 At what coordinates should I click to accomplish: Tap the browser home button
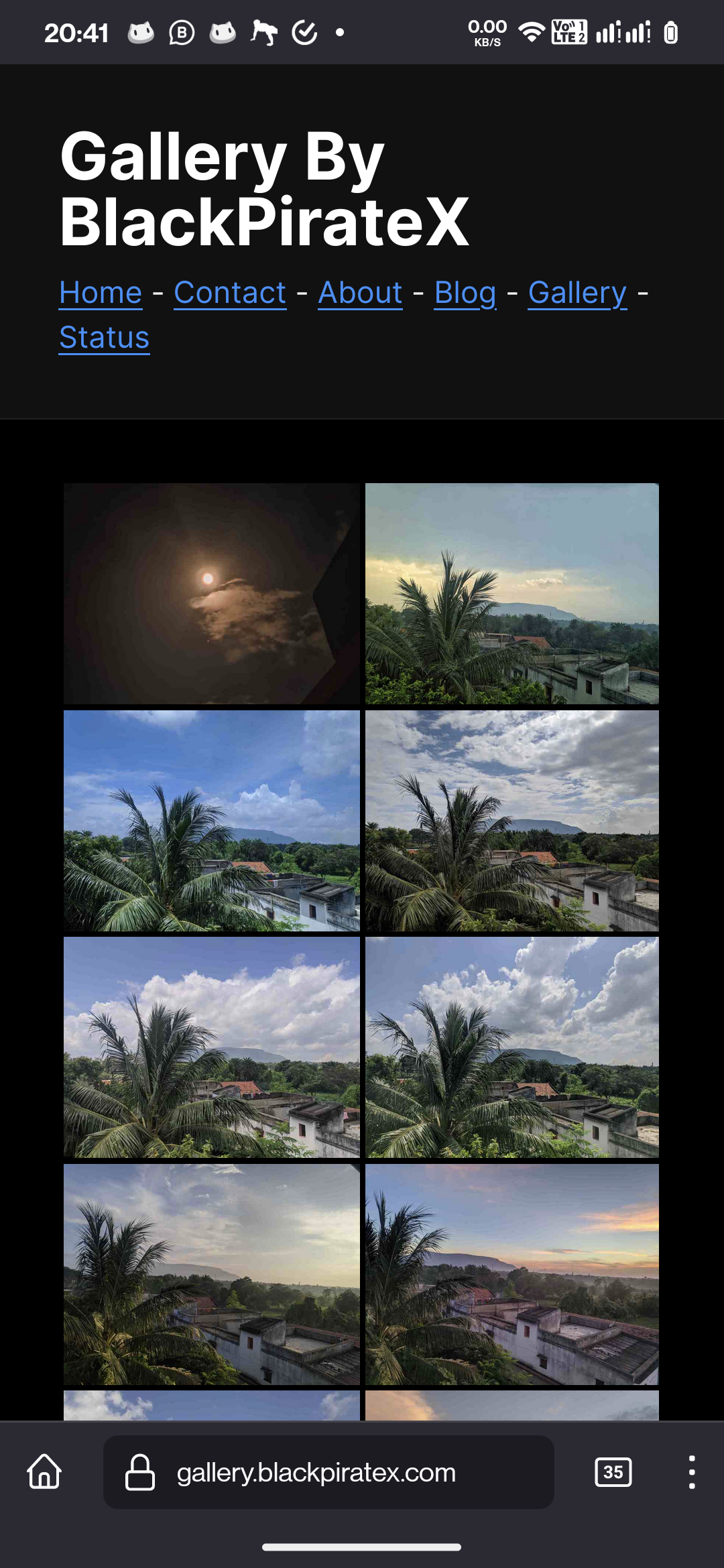(44, 1472)
